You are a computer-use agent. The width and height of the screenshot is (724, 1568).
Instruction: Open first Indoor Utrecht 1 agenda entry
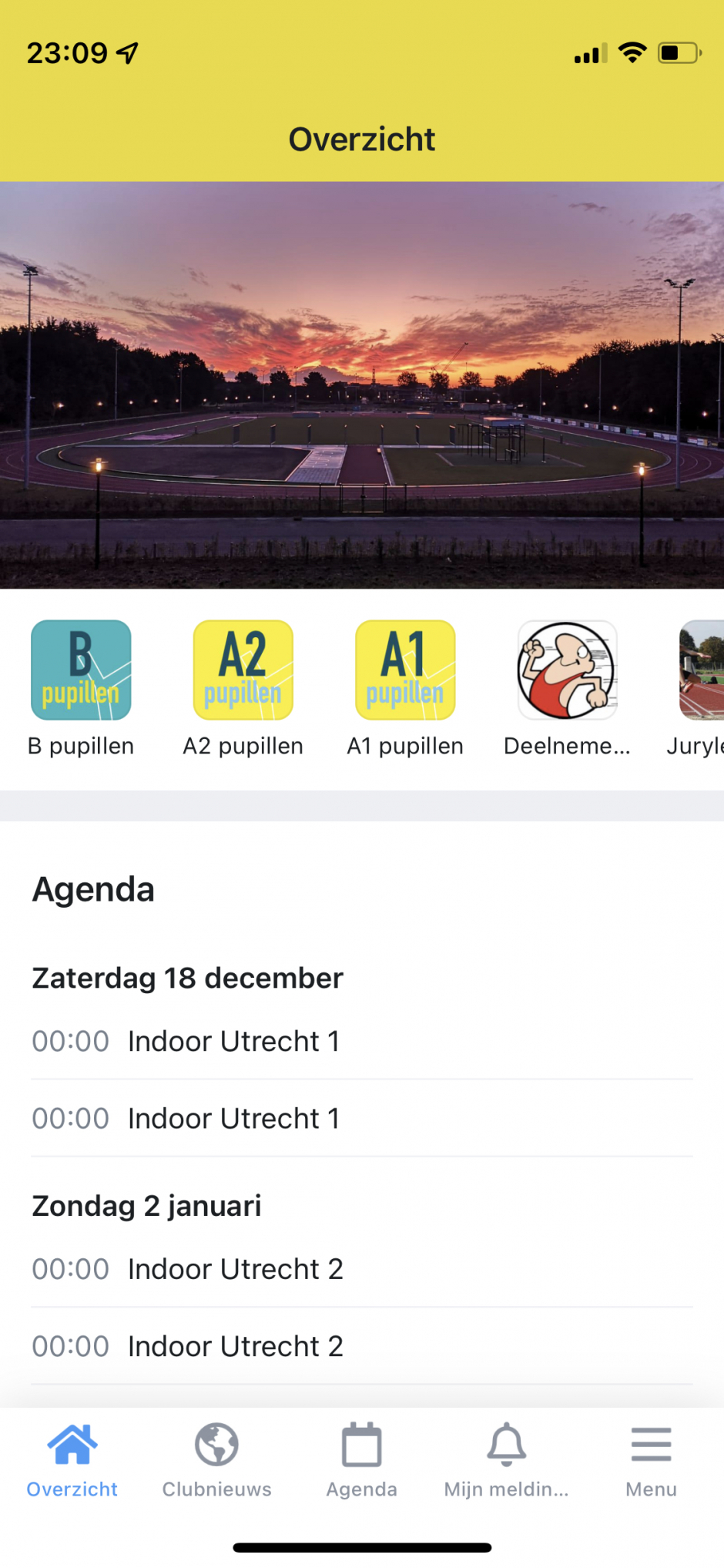click(233, 1041)
